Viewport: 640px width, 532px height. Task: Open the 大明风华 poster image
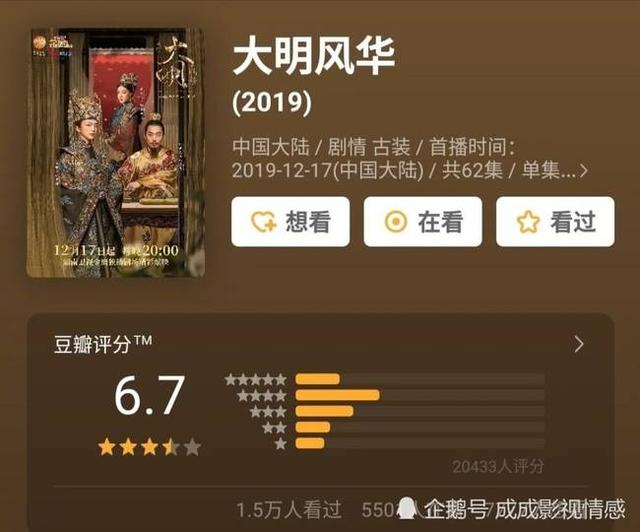point(115,152)
